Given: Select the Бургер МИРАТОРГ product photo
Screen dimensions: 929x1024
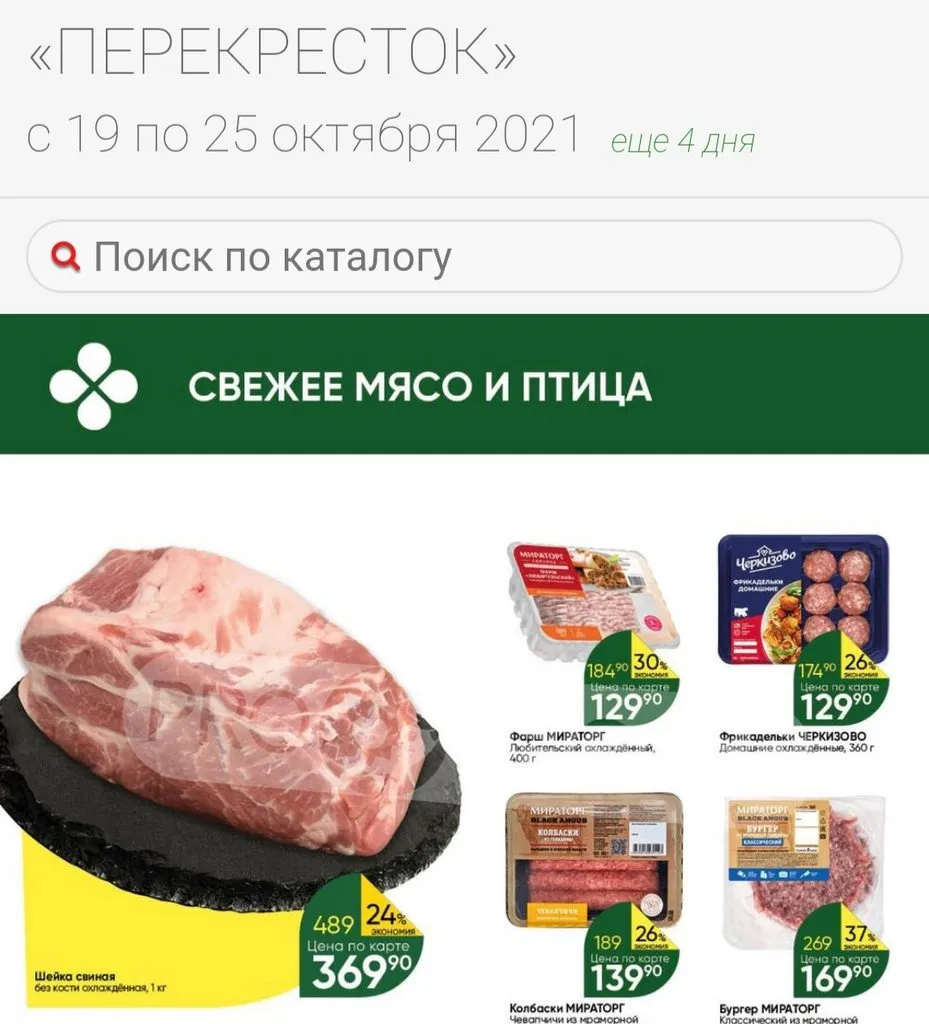Looking at the screenshot, I should 800,850.
